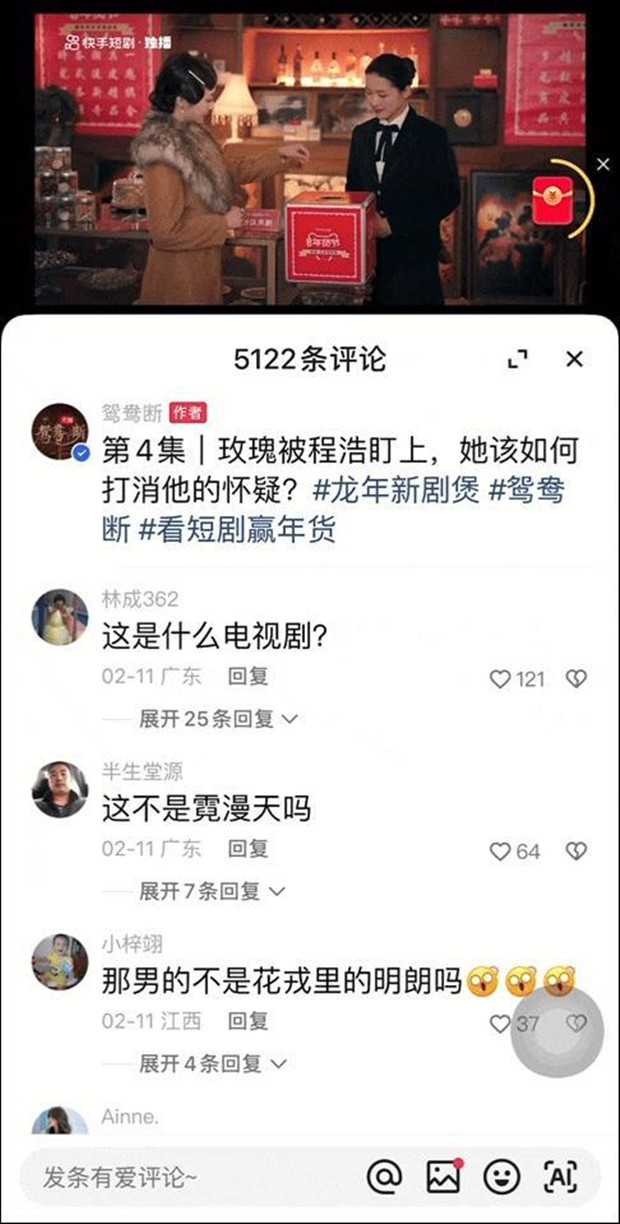Reply to 半生堂源's comment
Image resolution: width=620 pixels, height=1224 pixels.
tap(248, 849)
